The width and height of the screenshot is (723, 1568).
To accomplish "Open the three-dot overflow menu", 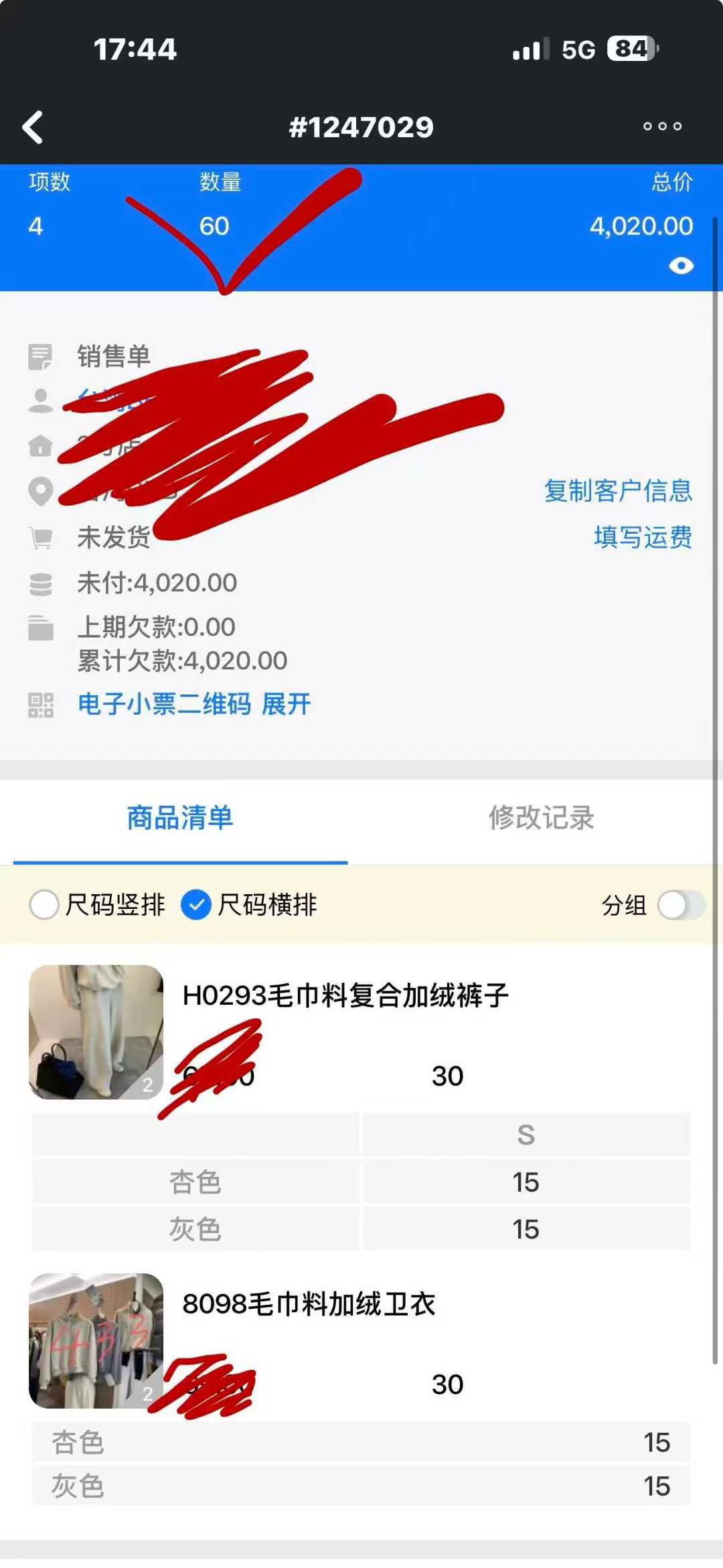I will coord(662,127).
